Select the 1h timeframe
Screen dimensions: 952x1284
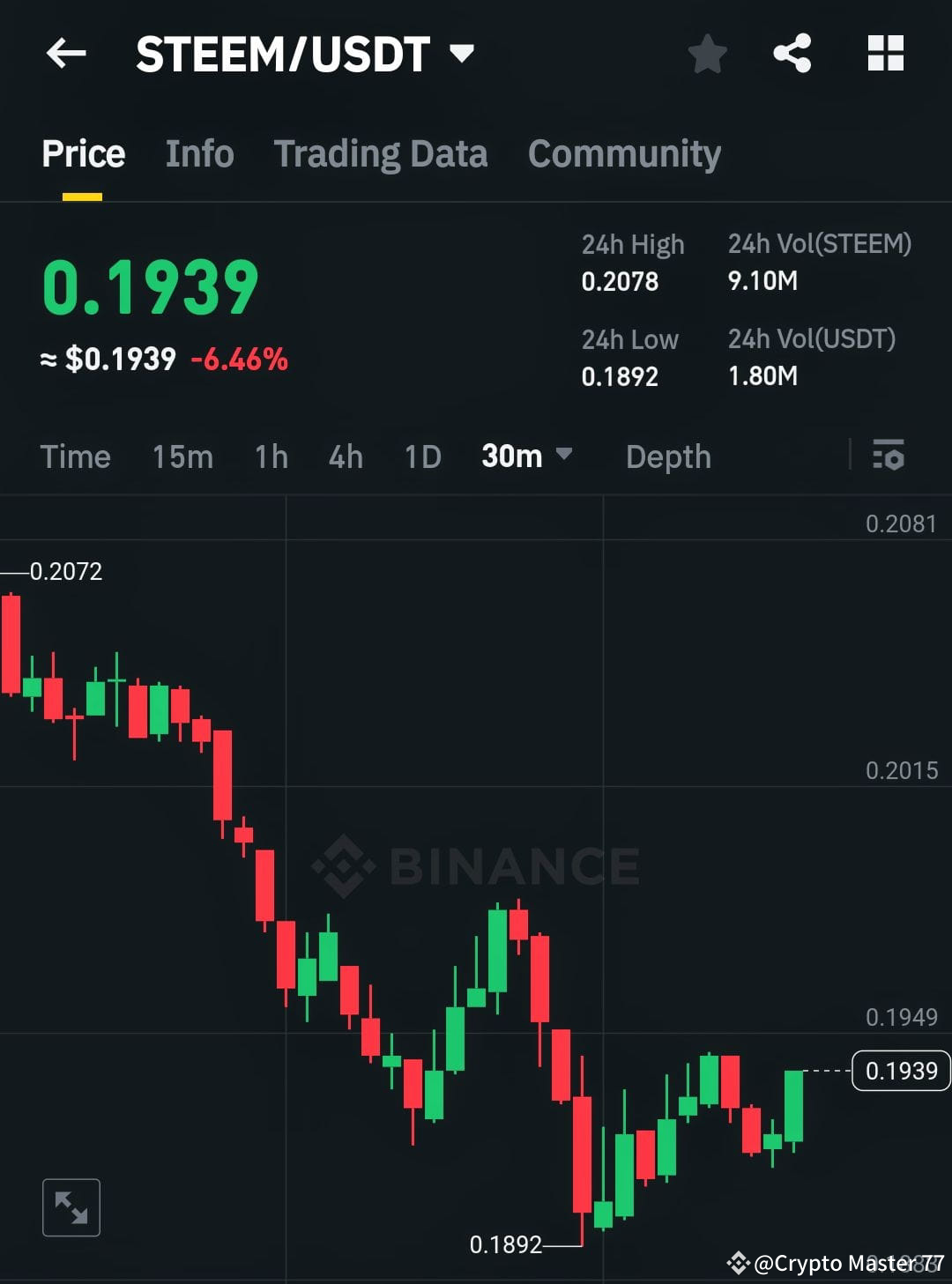(x=271, y=456)
